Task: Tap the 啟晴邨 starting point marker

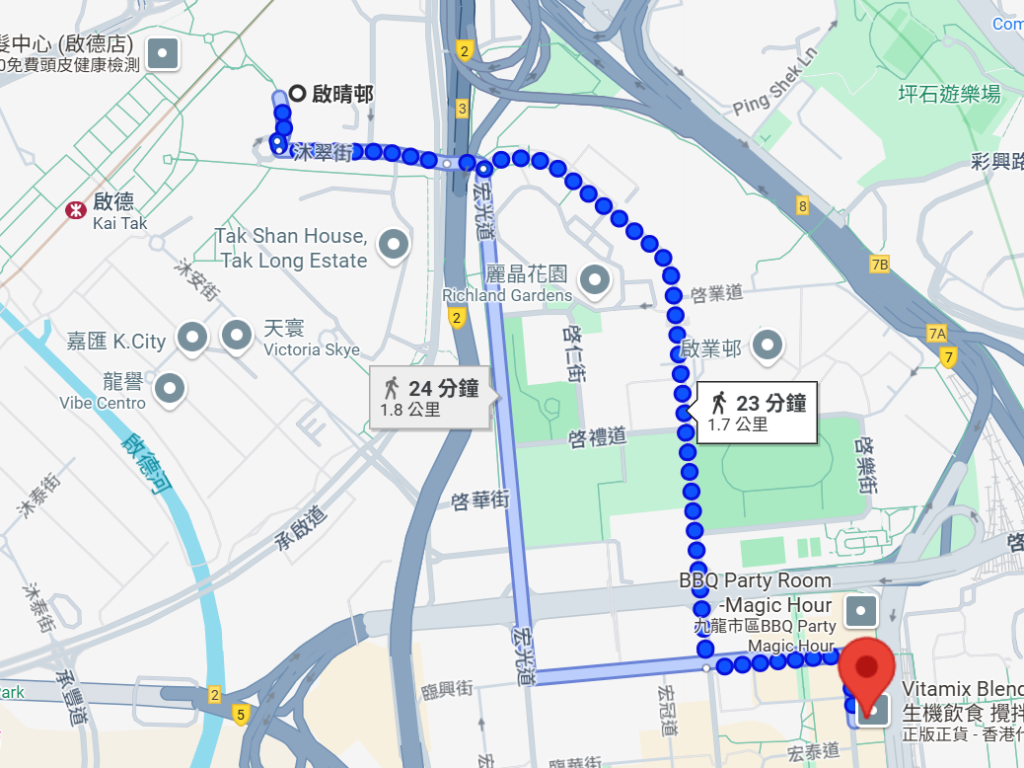Action: pos(297,93)
